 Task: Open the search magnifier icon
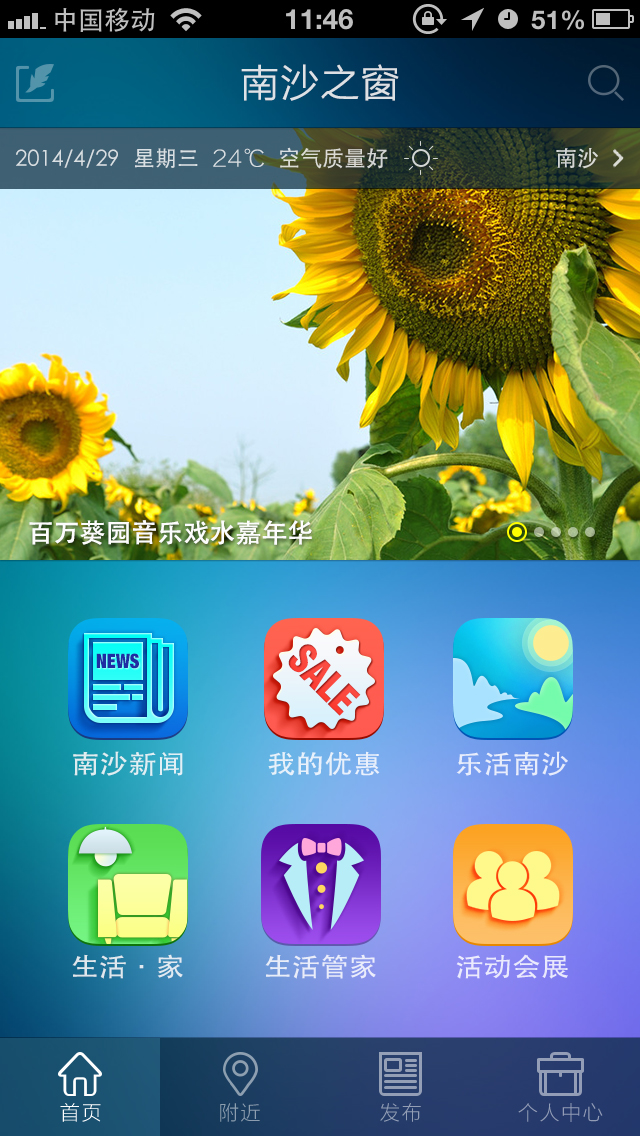tap(605, 83)
